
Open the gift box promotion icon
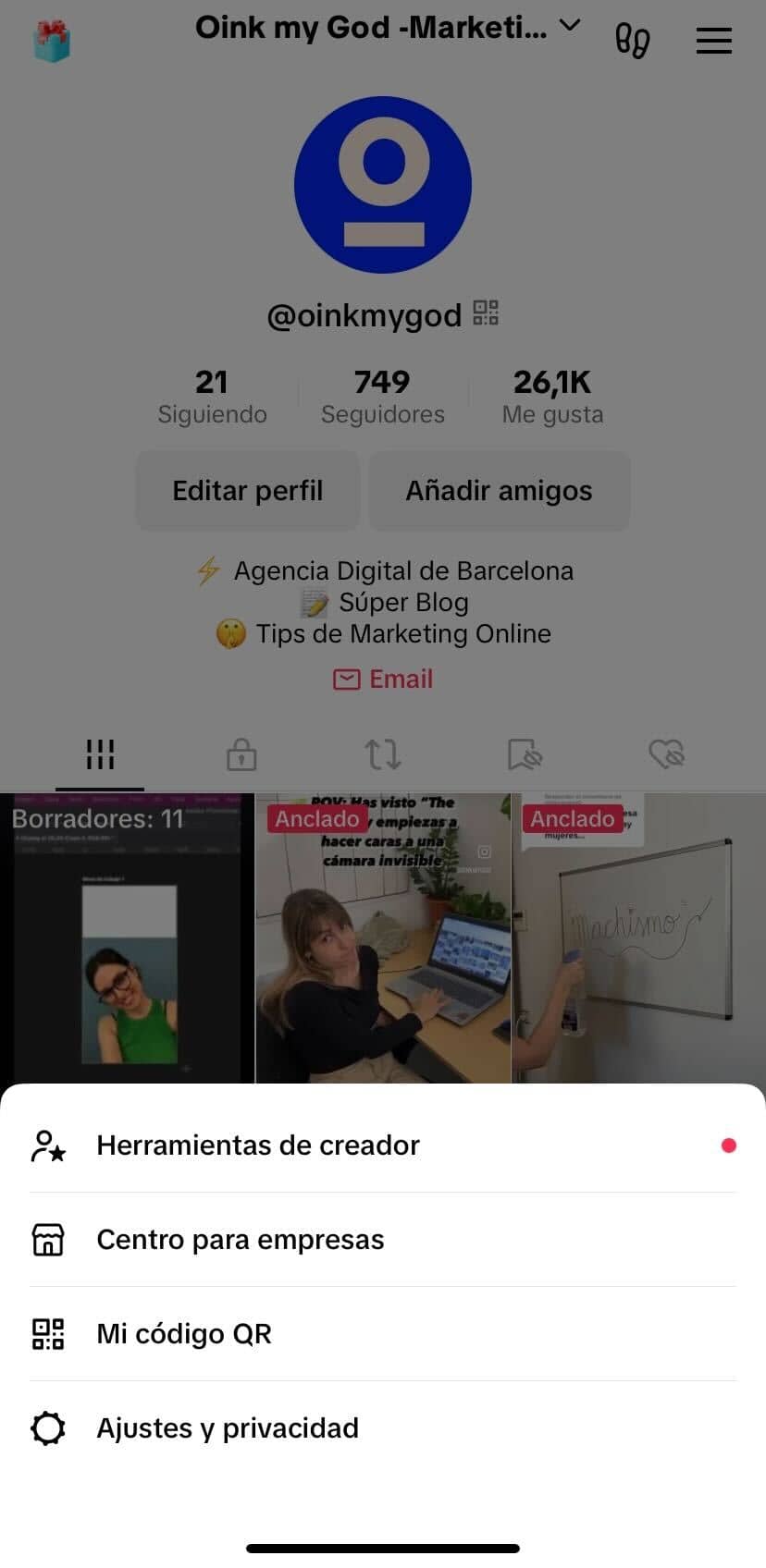[52, 40]
